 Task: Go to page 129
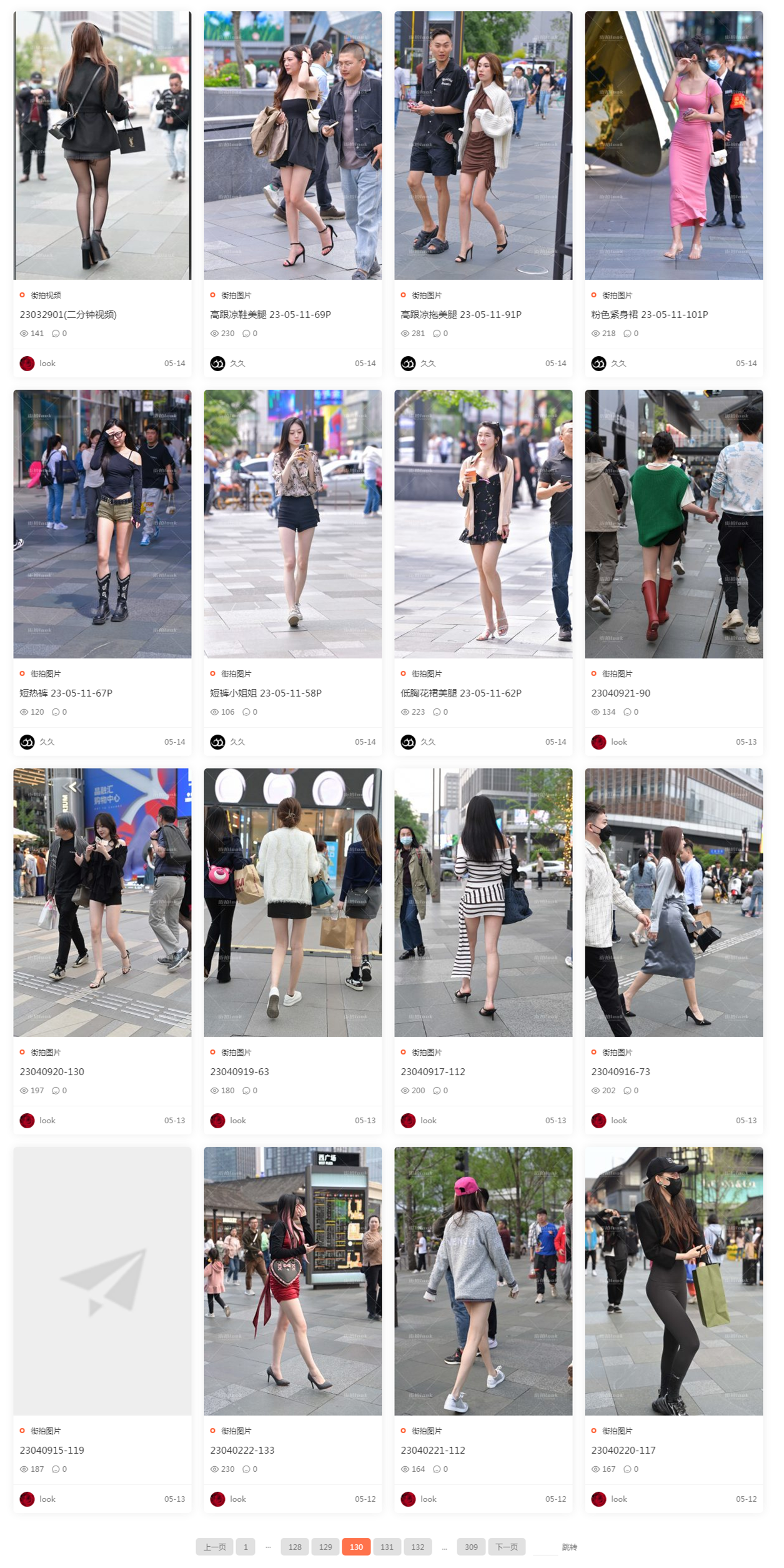coord(325,1547)
